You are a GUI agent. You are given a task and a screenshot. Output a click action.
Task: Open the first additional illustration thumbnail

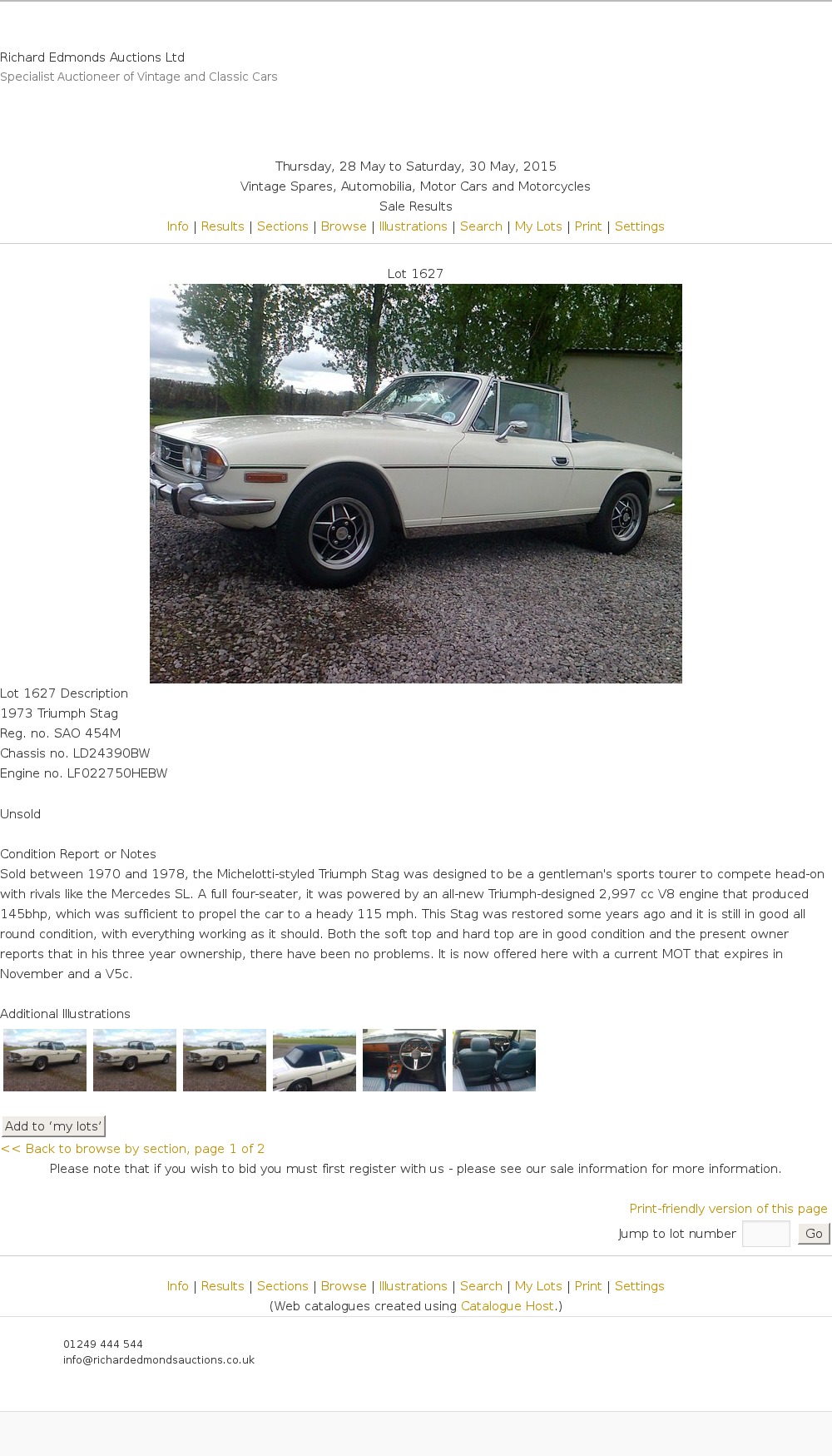pos(45,1060)
